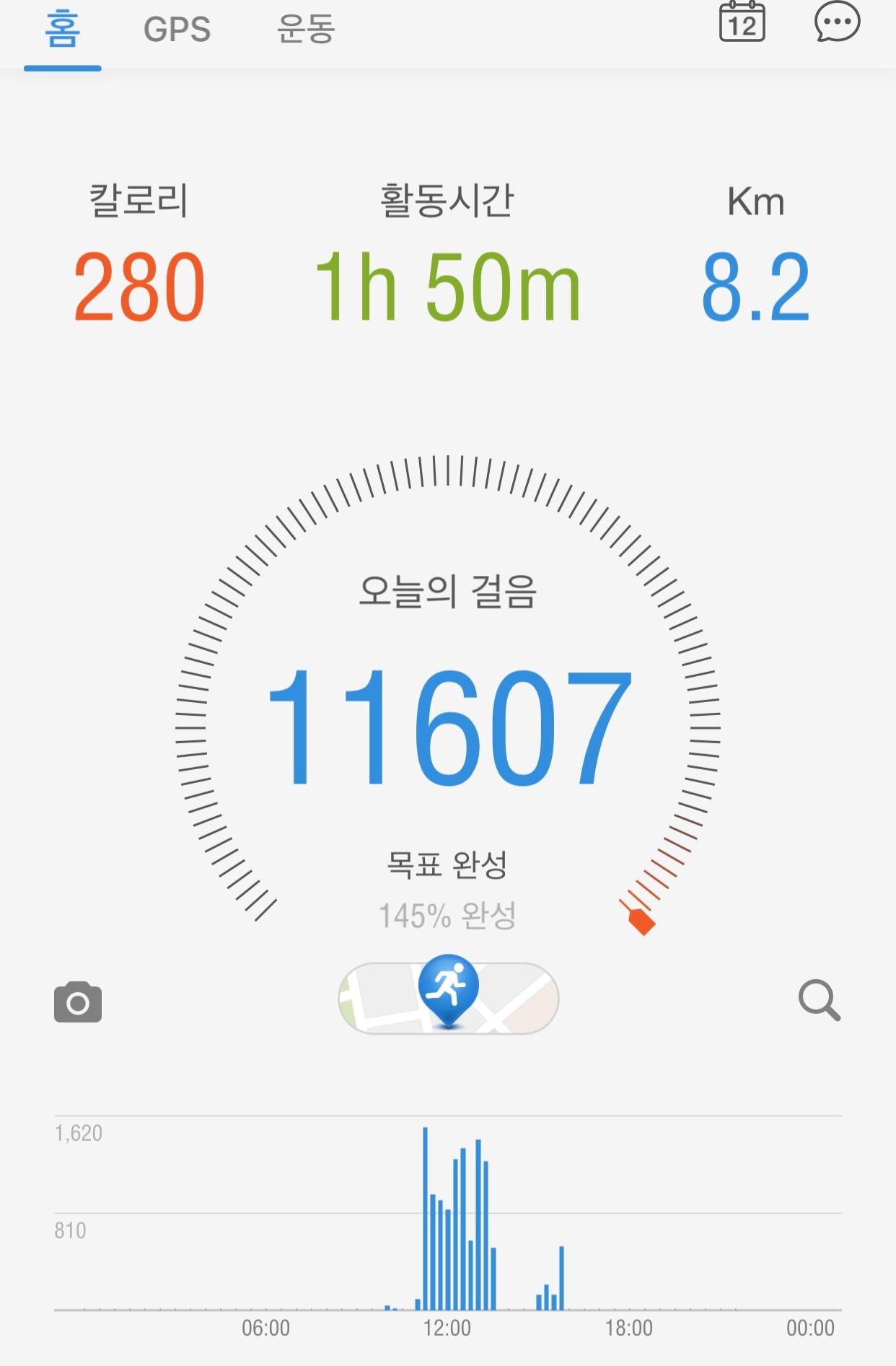Open the running map button
The width and height of the screenshot is (896, 1366).
[x=449, y=997]
